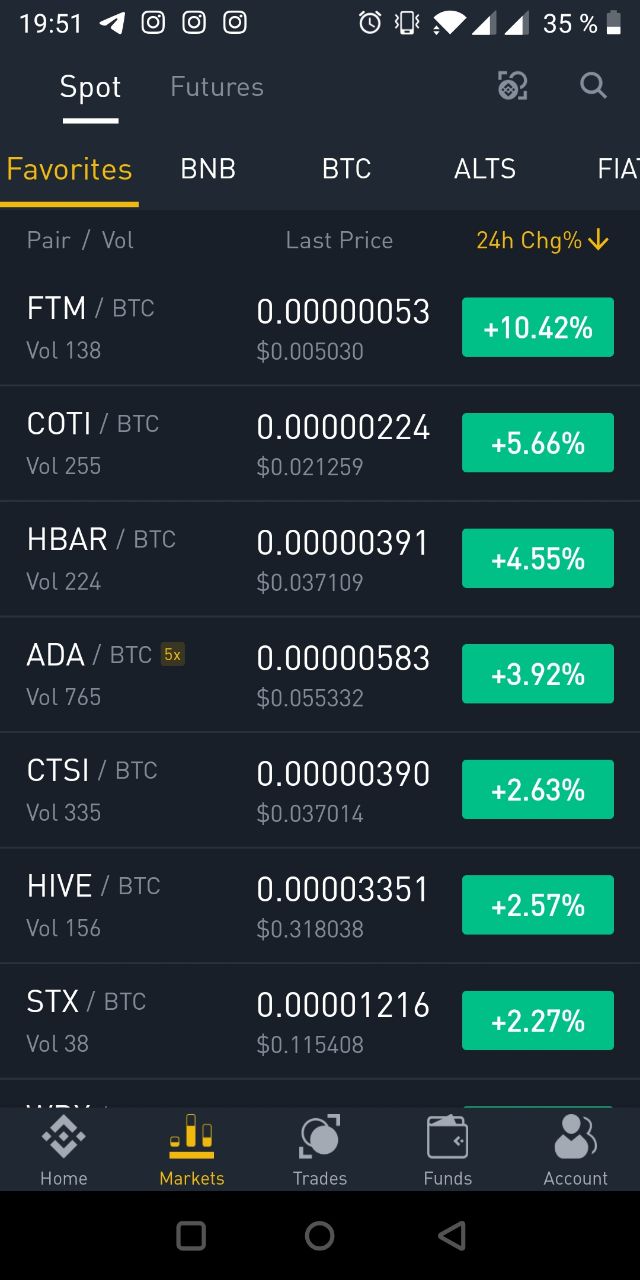Open the Trades tab
The width and height of the screenshot is (640, 1280).
click(x=320, y=1150)
